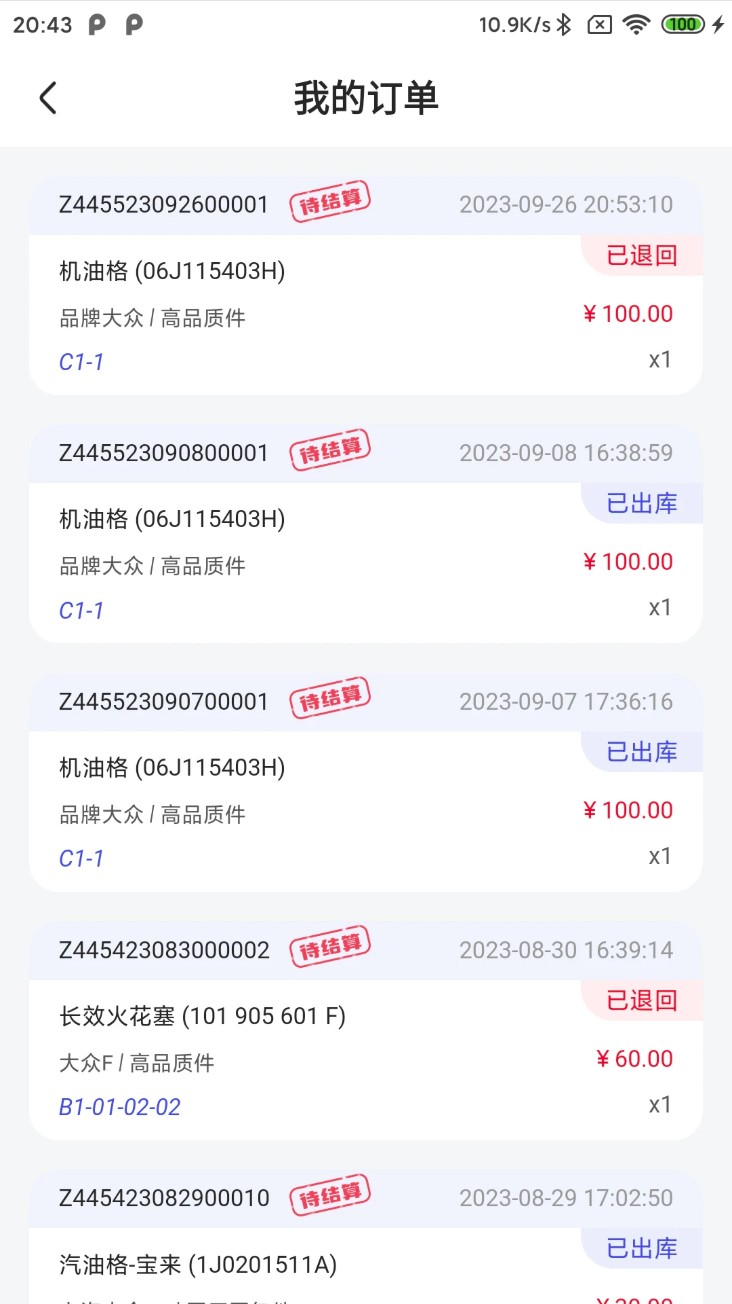The image size is (732, 1304).
Task: Open the B1-01-02-02 location link
Action: (117, 1106)
